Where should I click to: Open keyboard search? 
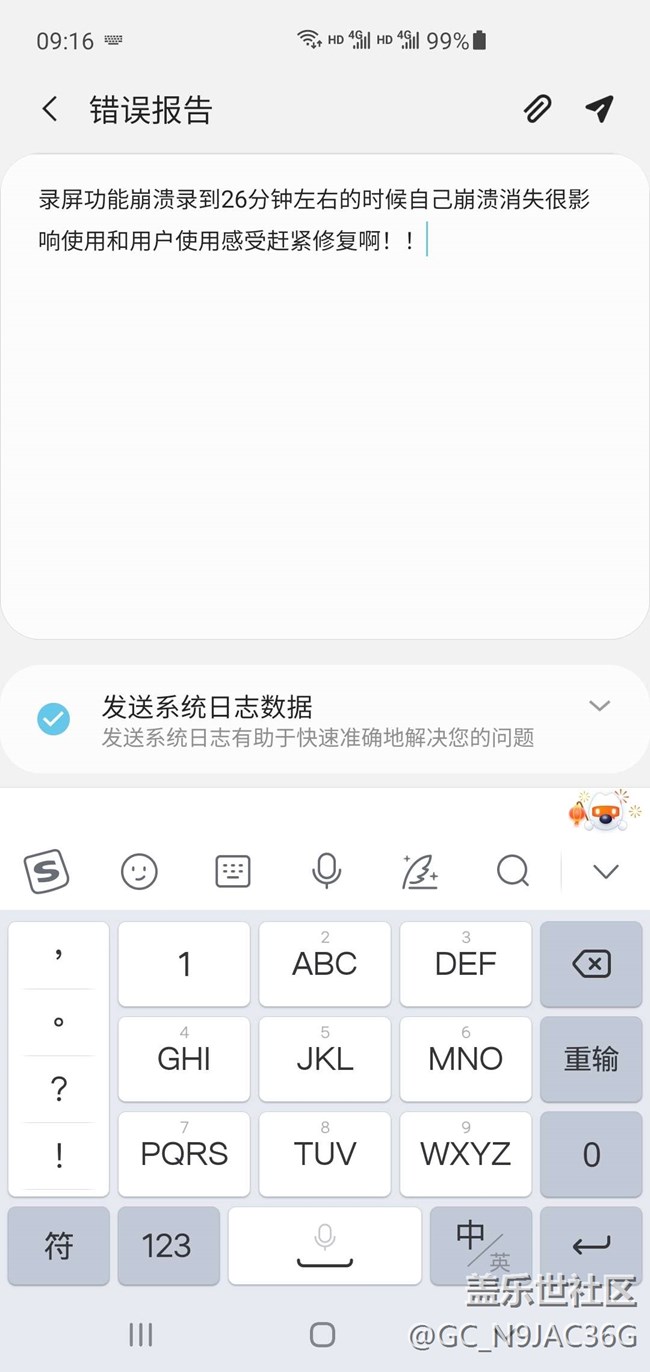(x=513, y=871)
